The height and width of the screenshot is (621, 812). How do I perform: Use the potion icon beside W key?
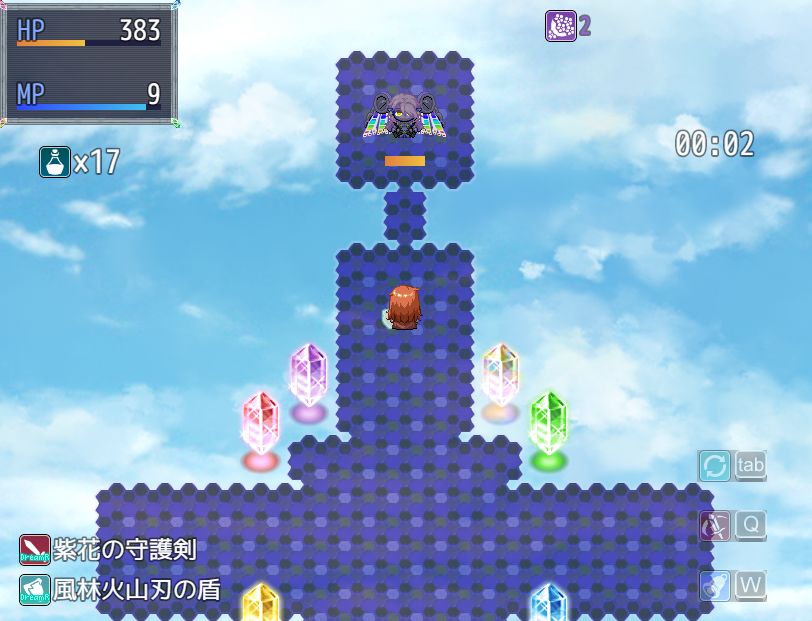(714, 585)
